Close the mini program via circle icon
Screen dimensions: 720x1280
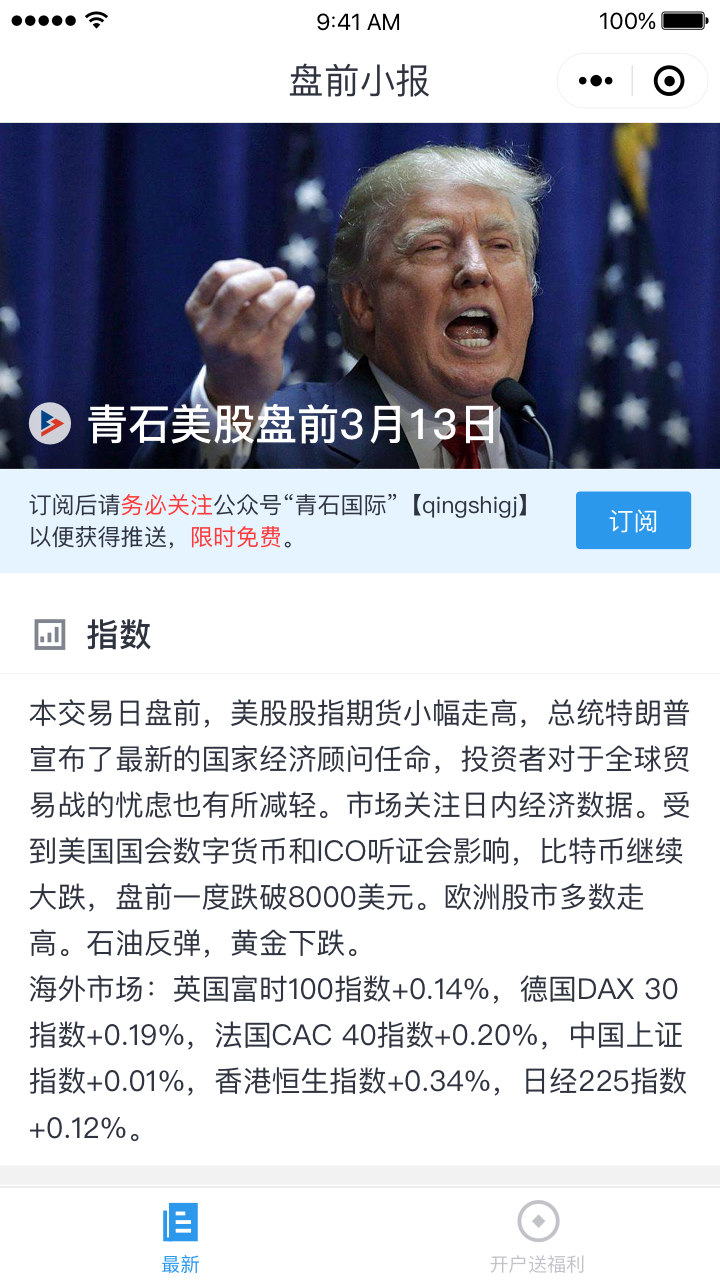tap(669, 81)
